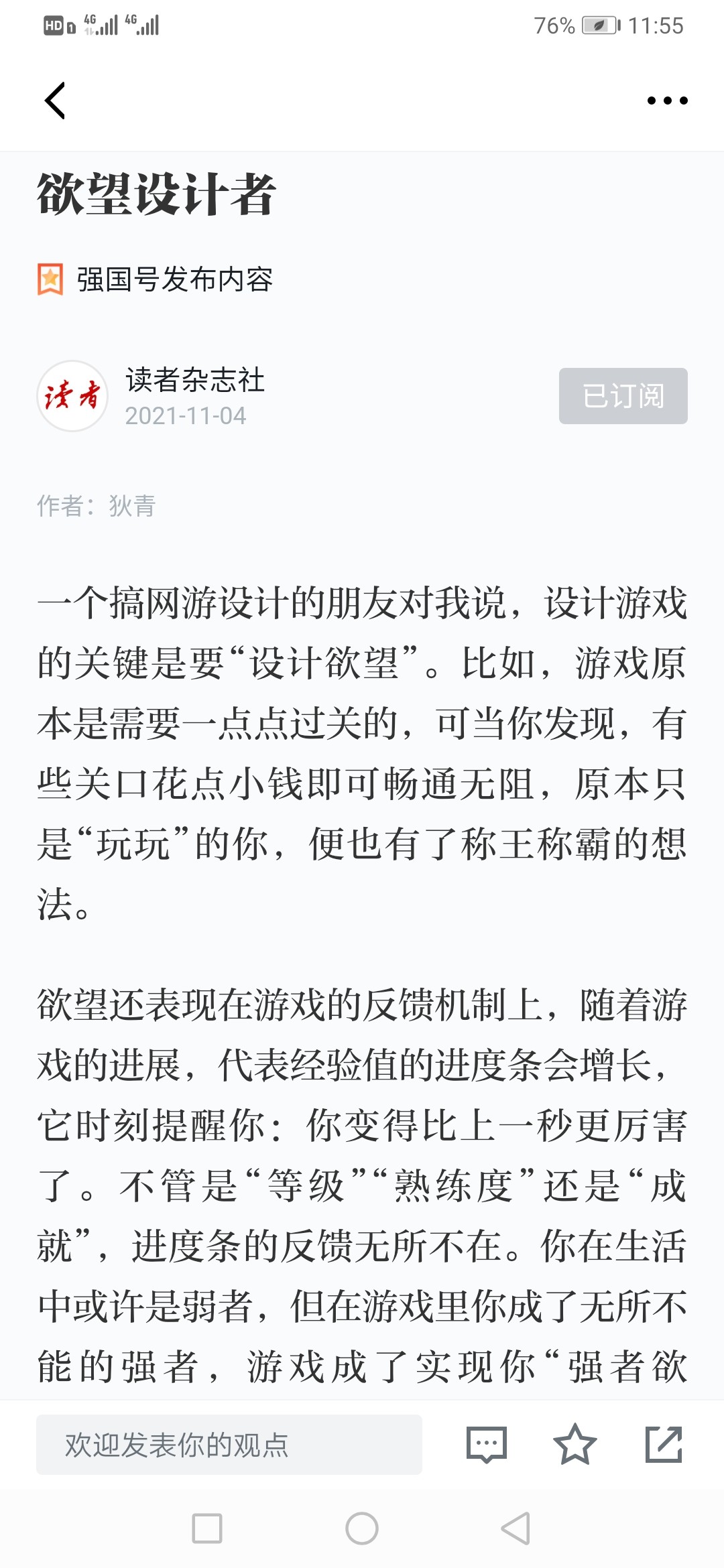Go back using the top-left arrow

click(55, 101)
